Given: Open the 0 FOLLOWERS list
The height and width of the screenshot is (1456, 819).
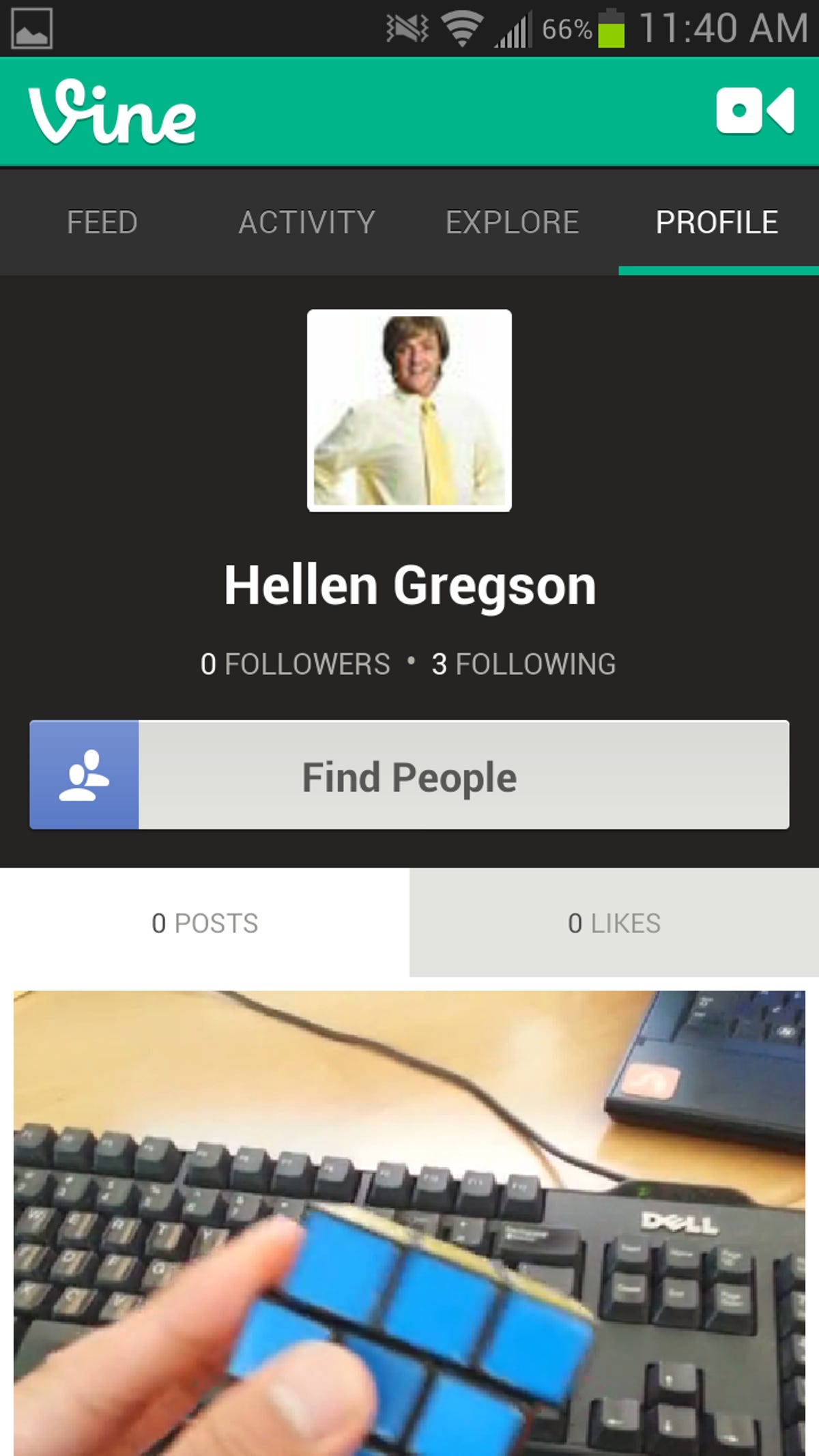Looking at the screenshot, I should pyautogui.click(x=295, y=662).
